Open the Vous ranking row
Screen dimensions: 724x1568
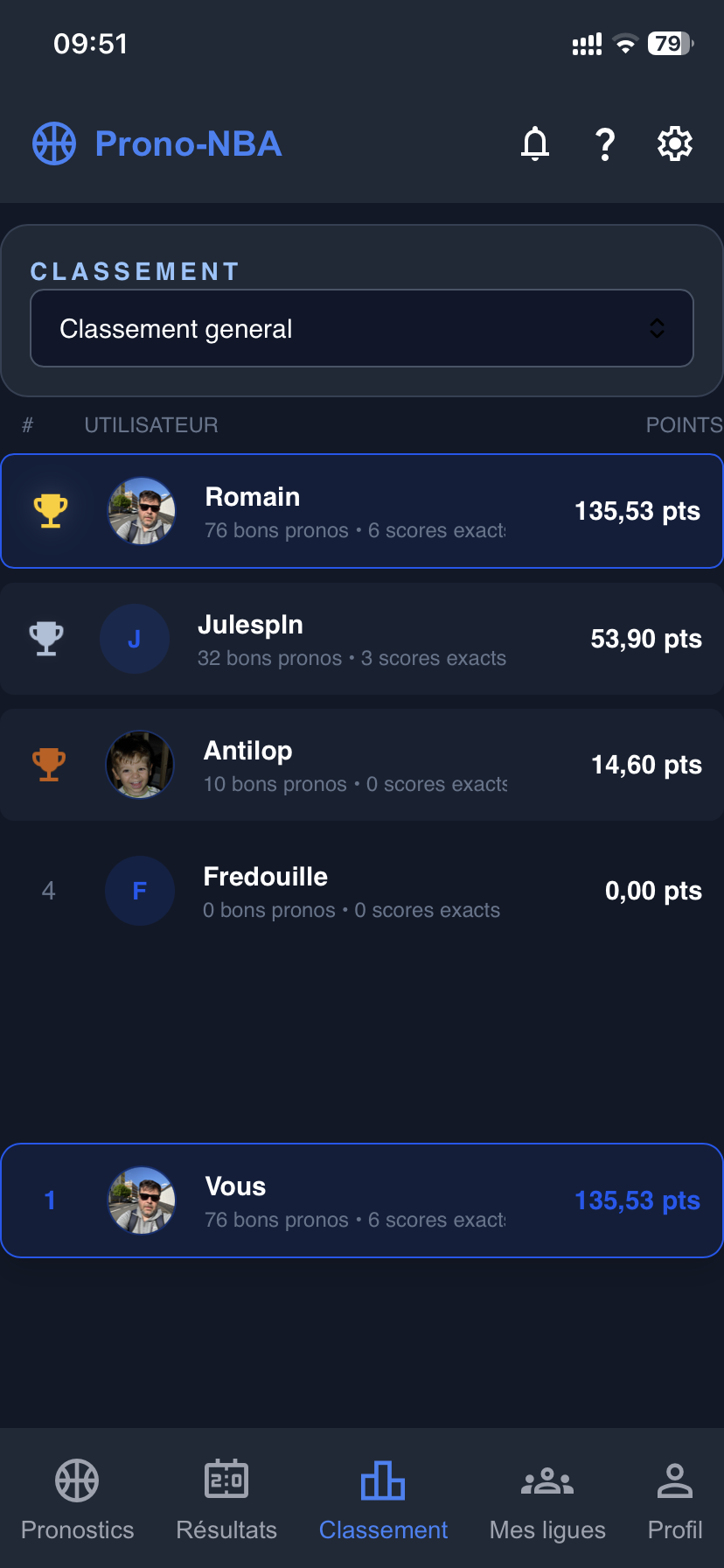362,1200
